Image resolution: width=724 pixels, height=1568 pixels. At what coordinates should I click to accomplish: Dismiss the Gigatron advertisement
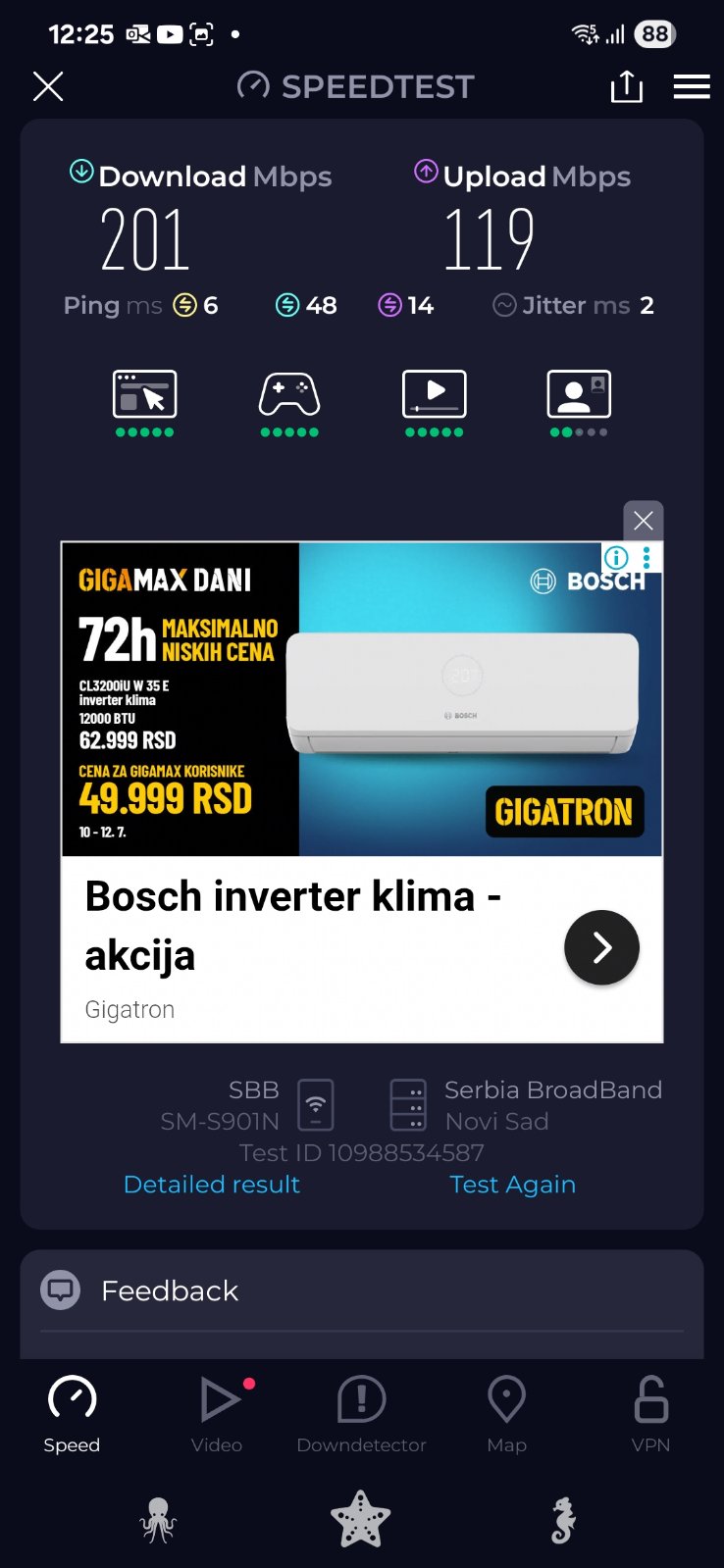click(644, 521)
